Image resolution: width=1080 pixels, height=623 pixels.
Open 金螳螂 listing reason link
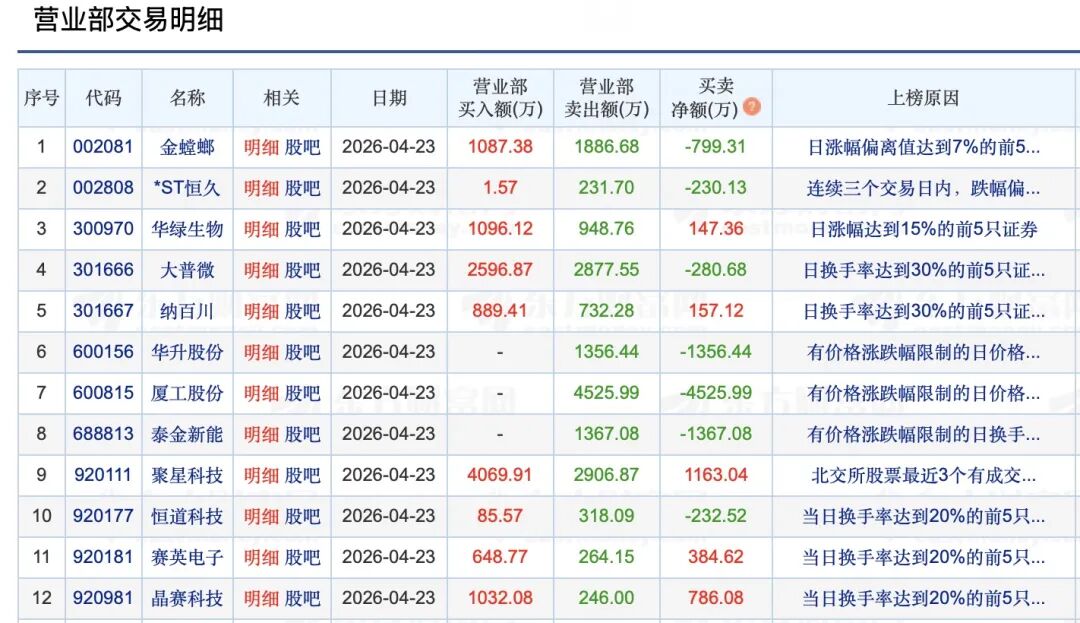(x=923, y=147)
